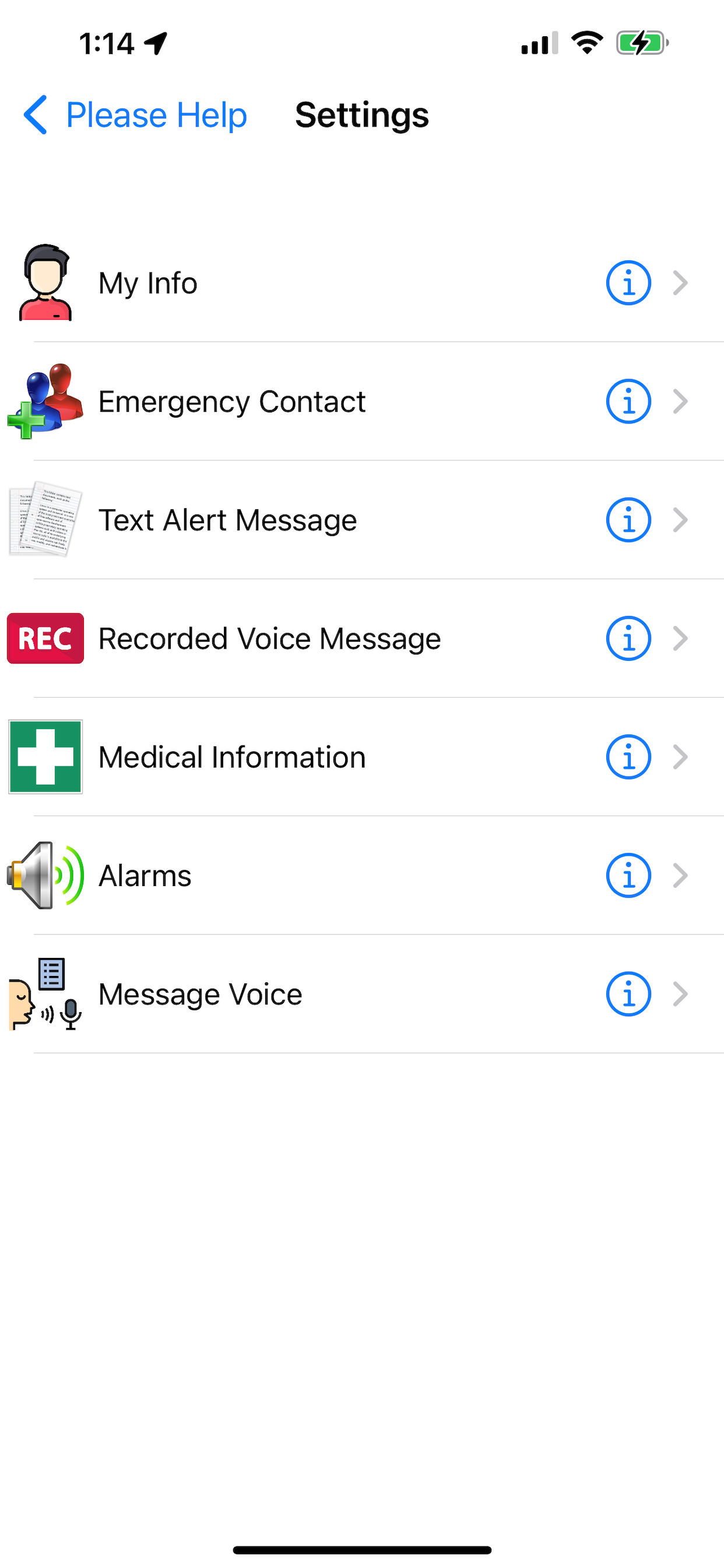Open the info tooltip for Recorded Voice Message
This screenshot has height=1568, width=724.
point(628,638)
